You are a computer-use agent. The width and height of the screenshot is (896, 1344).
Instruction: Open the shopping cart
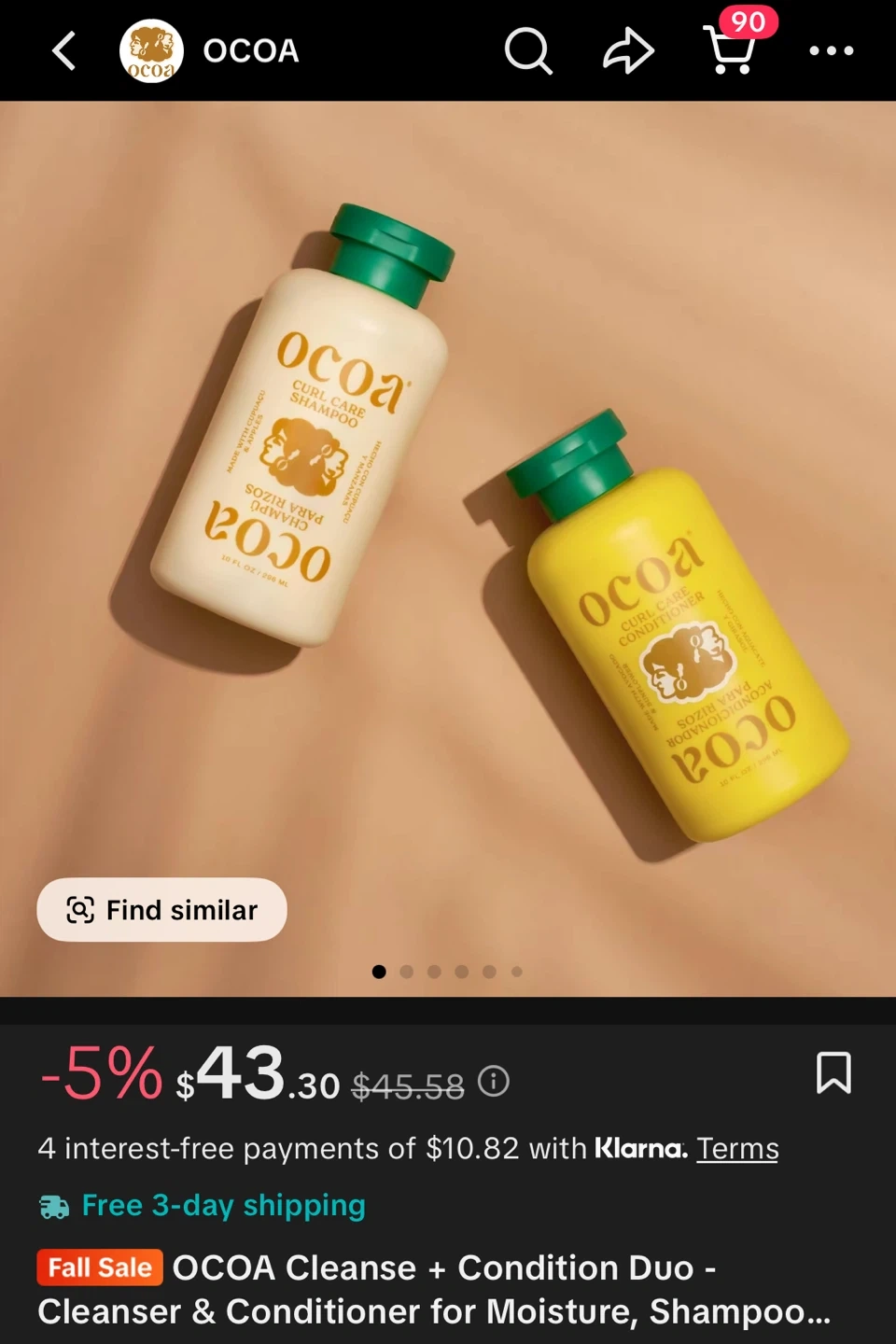point(732,50)
